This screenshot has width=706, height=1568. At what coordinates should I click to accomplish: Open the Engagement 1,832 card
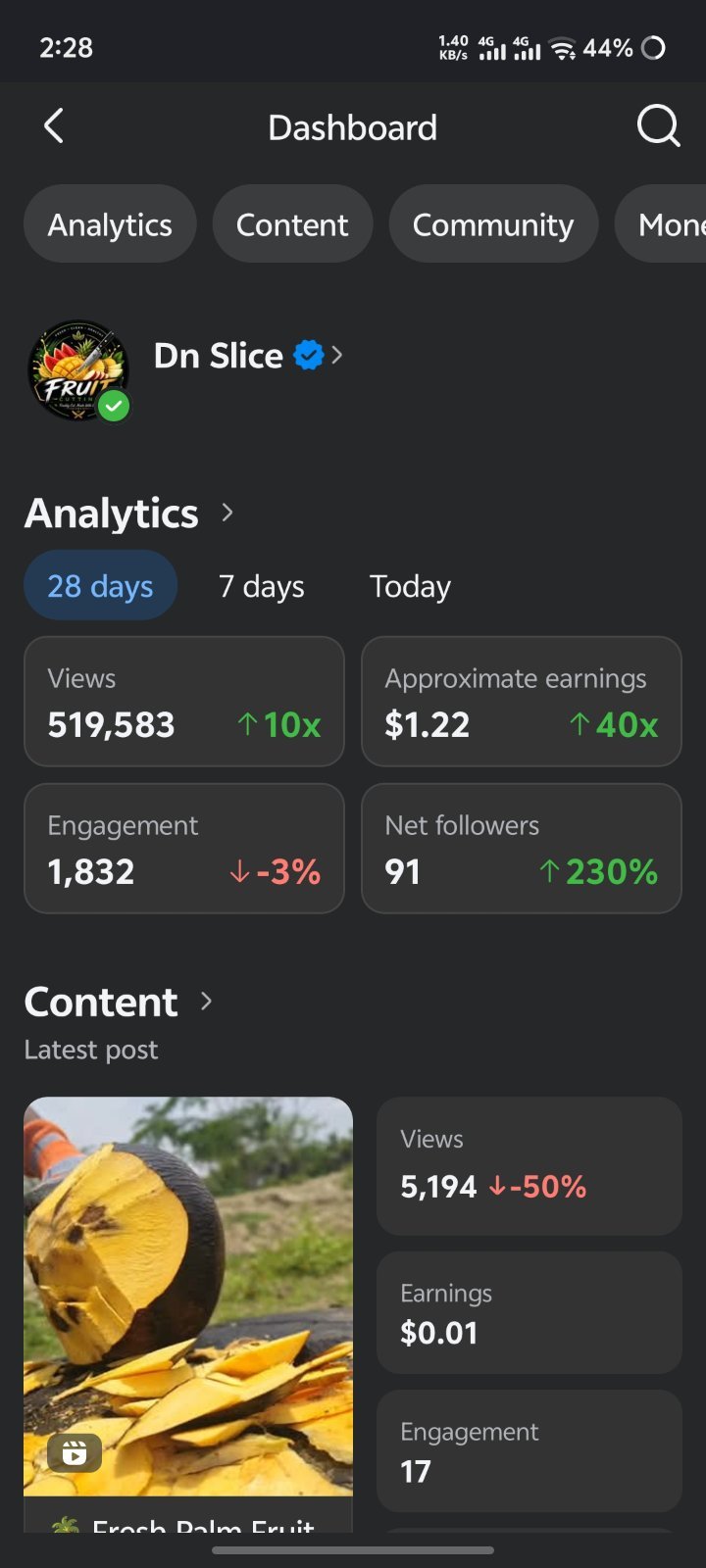pyautogui.click(x=184, y=849)
